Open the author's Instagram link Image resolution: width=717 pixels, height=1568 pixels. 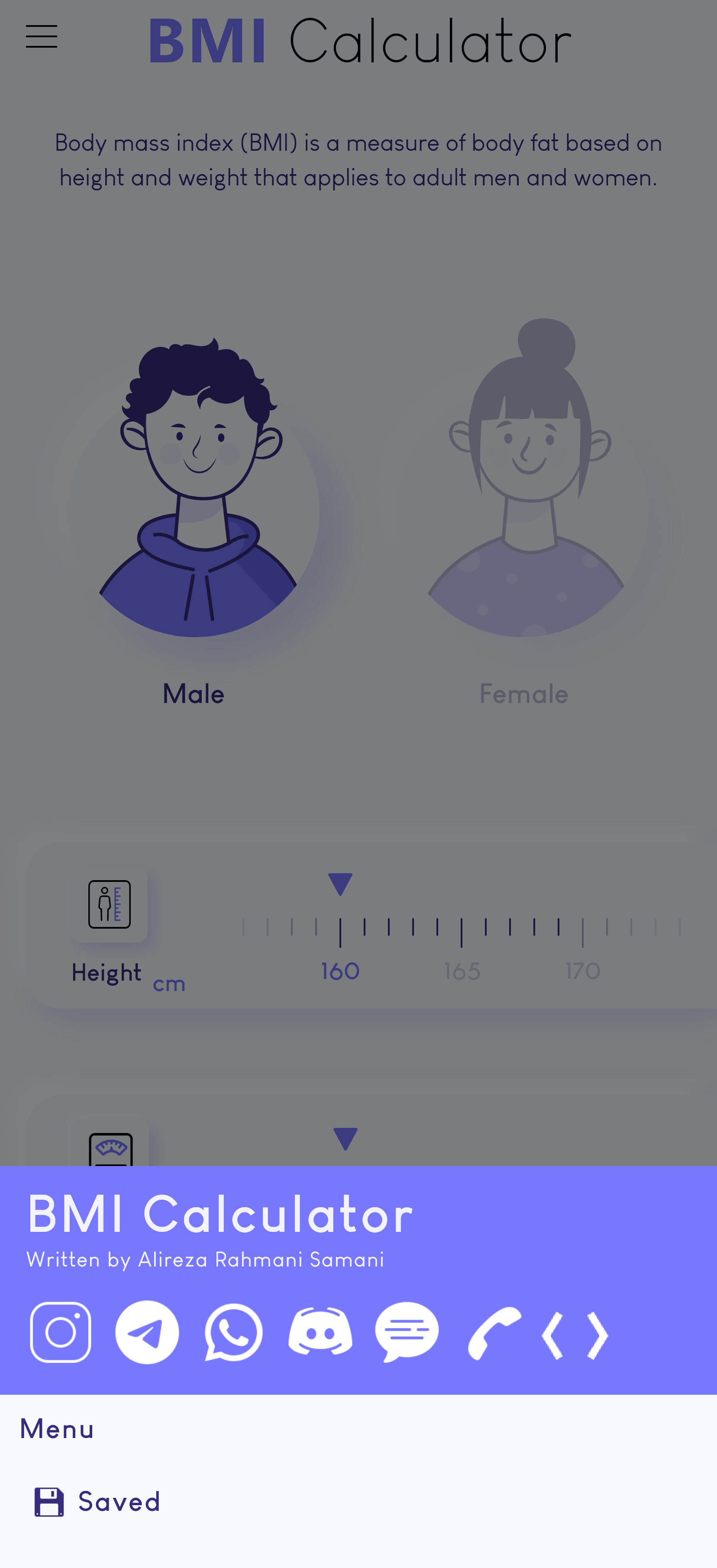point(61,1332)
